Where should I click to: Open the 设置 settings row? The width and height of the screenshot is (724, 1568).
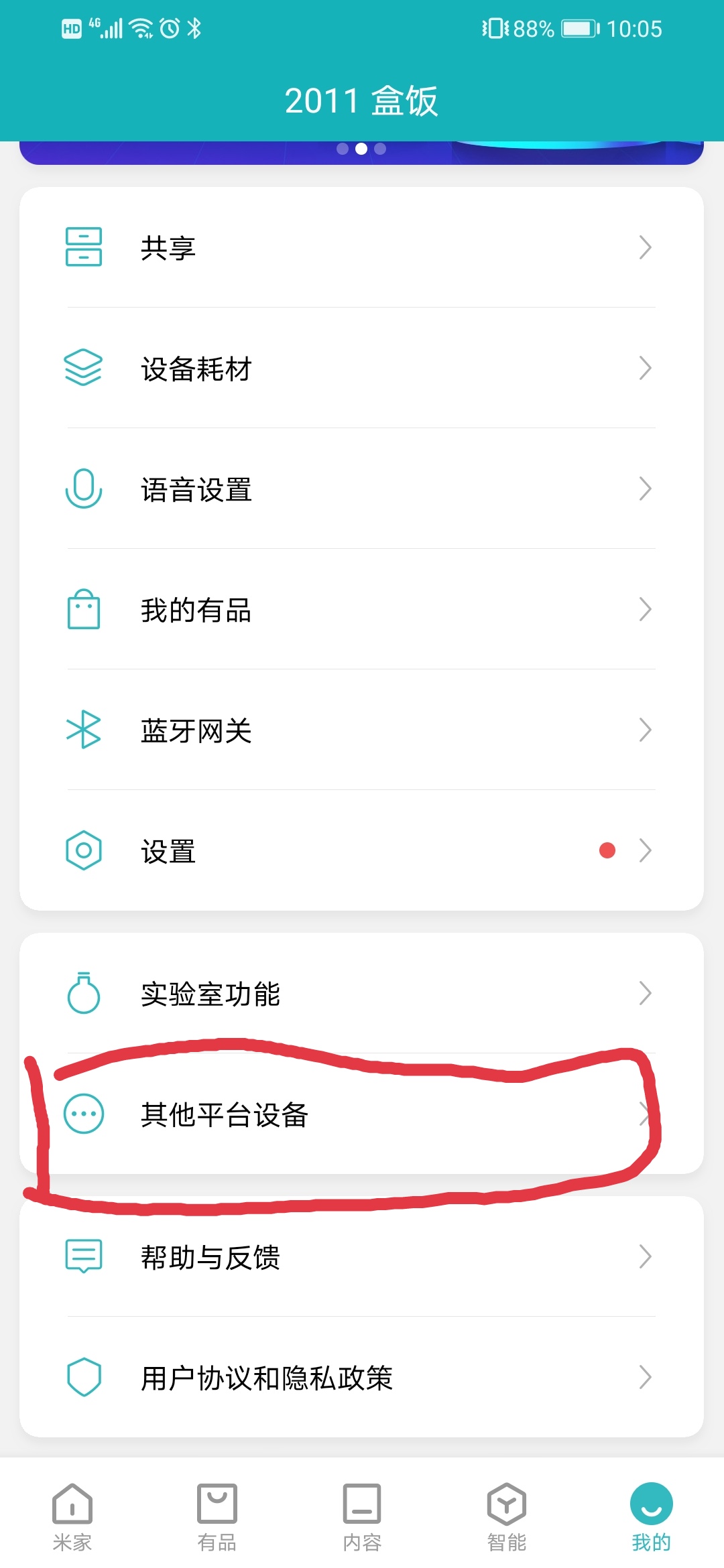coord(361,850)
